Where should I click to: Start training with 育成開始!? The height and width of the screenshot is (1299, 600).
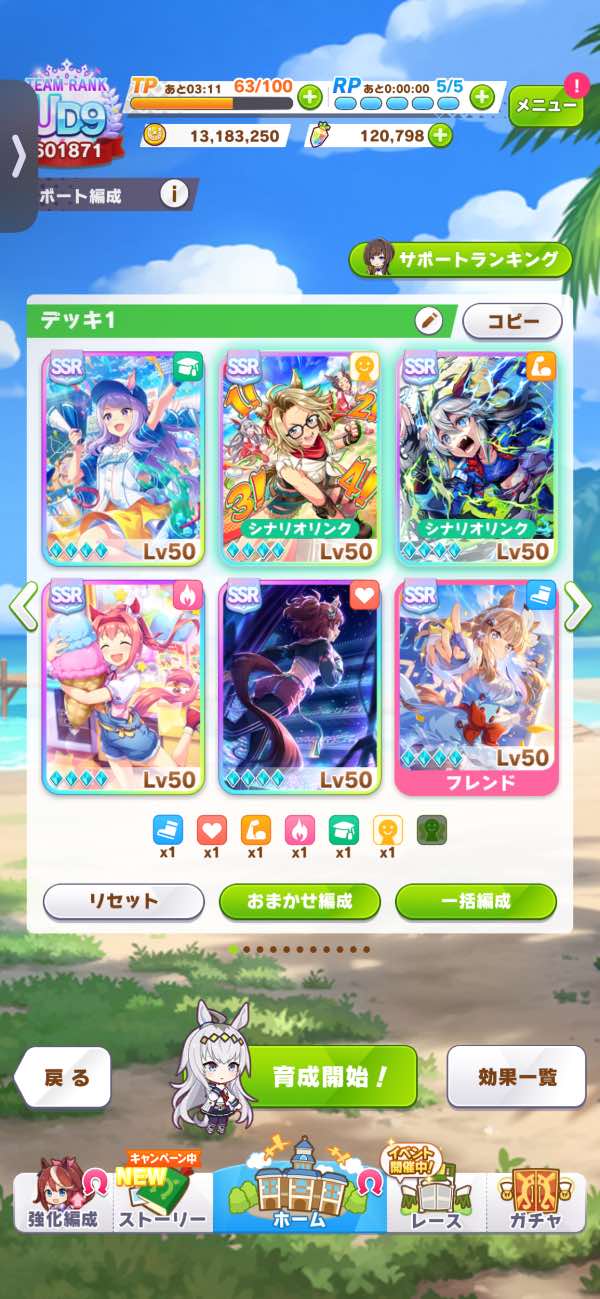tap(329, 1077)
